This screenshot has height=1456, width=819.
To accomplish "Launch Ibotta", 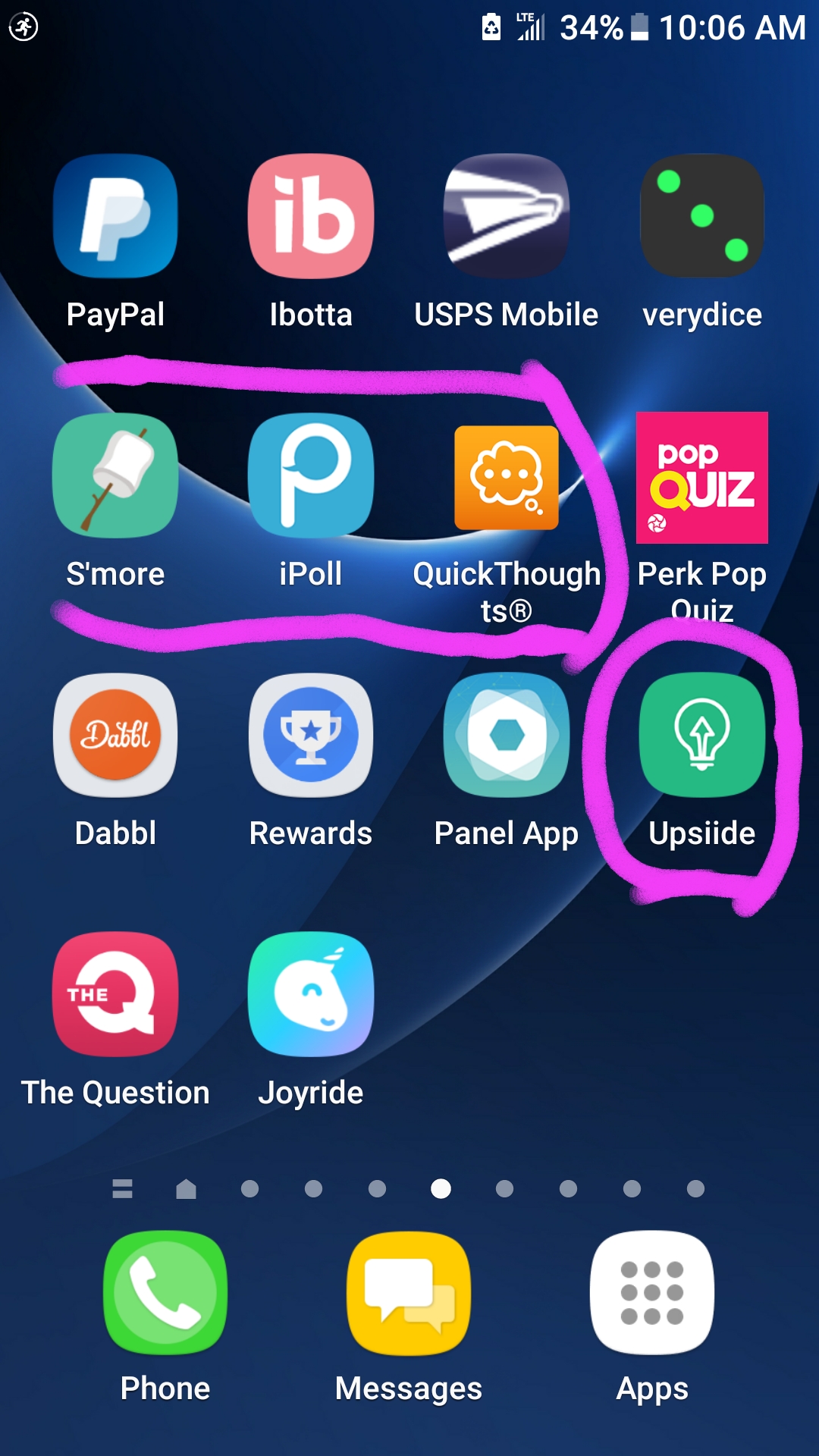I will [312, 216].
